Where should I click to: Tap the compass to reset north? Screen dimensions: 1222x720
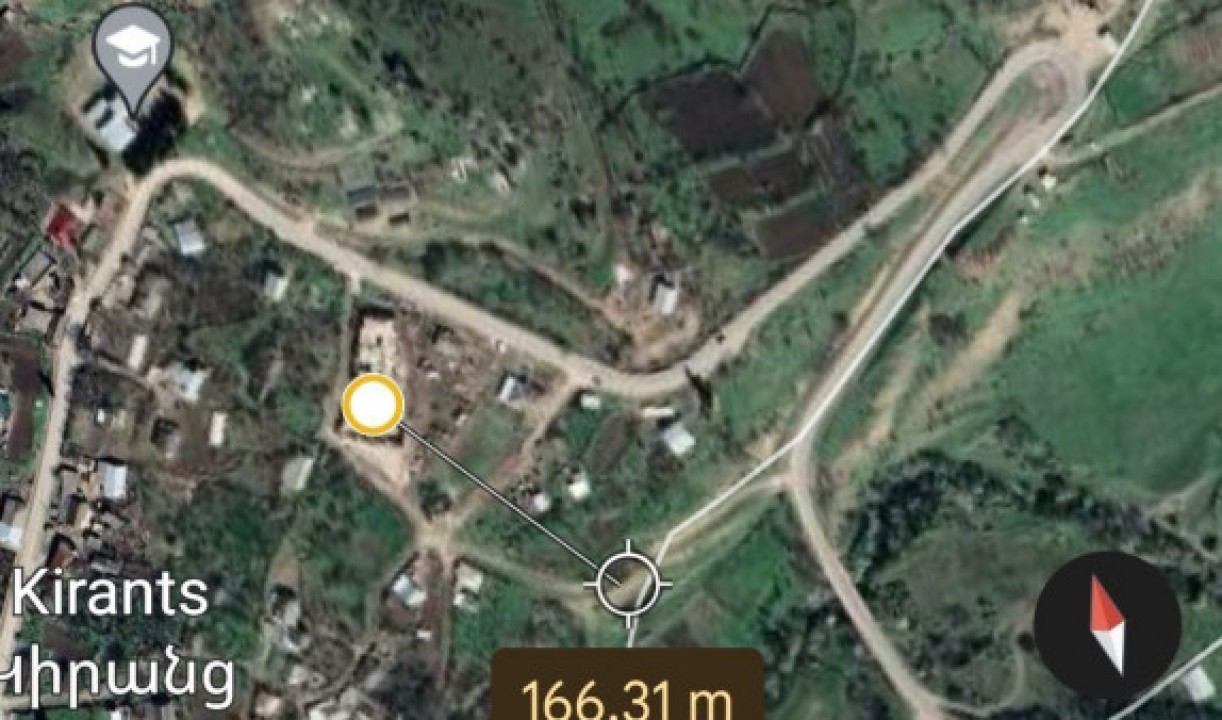point(1106,625)
